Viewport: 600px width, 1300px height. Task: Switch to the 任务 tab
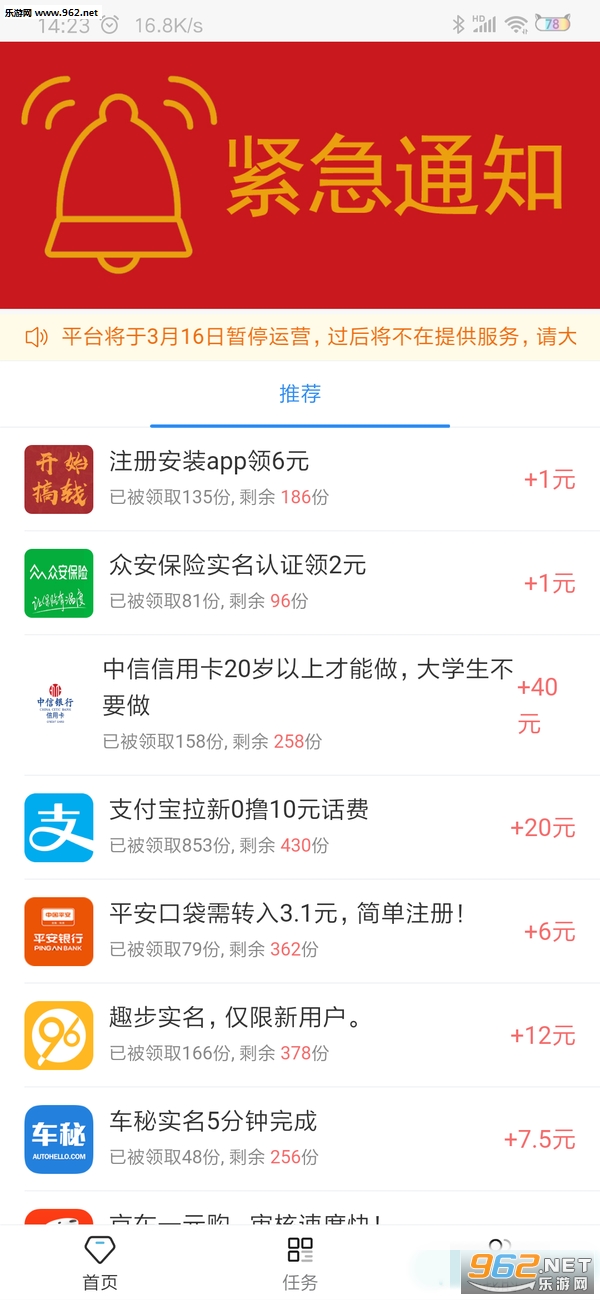pyautogui.click(x=300, y=1263)
